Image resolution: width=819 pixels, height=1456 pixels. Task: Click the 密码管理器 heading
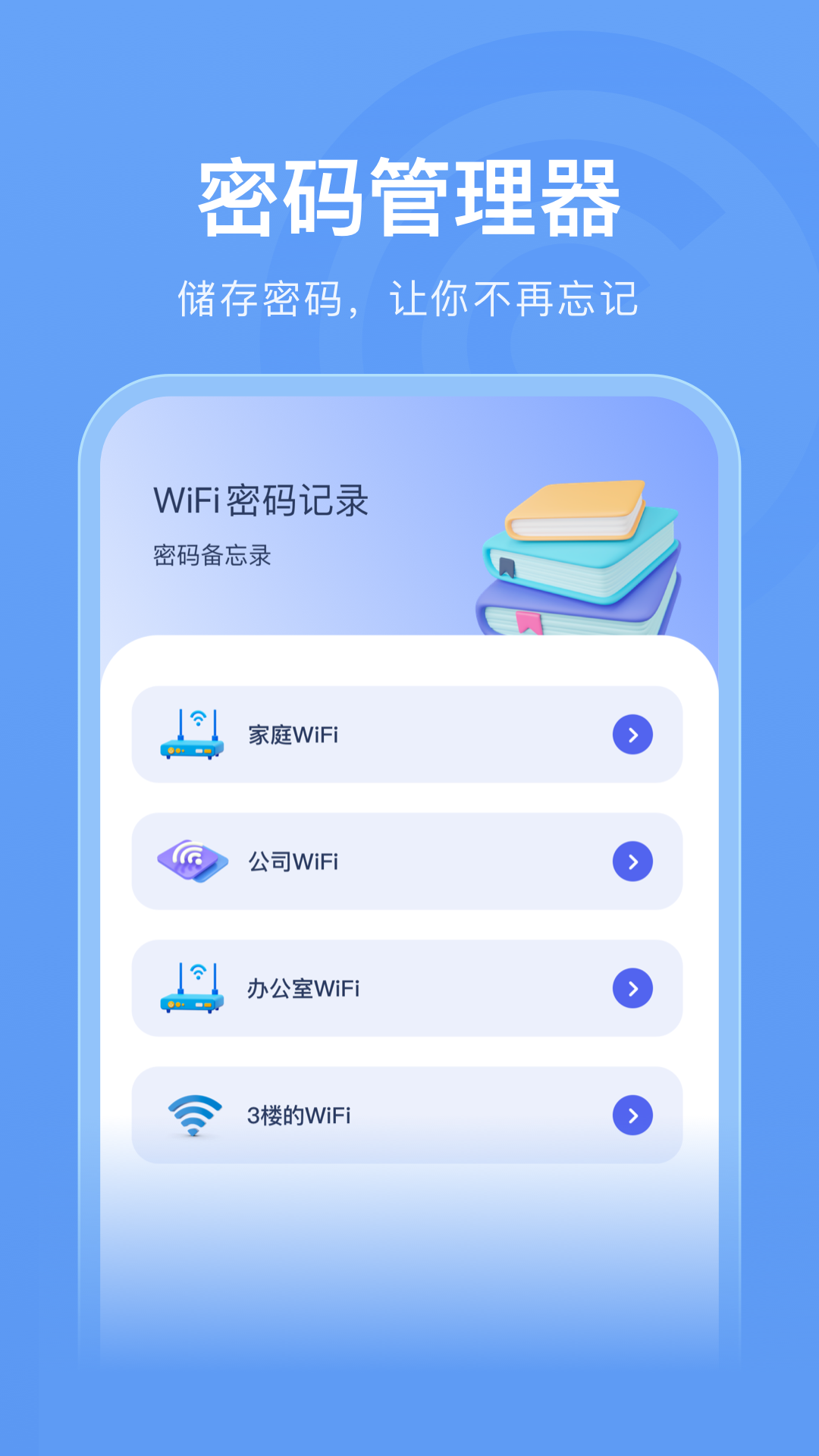click(409, 195)
